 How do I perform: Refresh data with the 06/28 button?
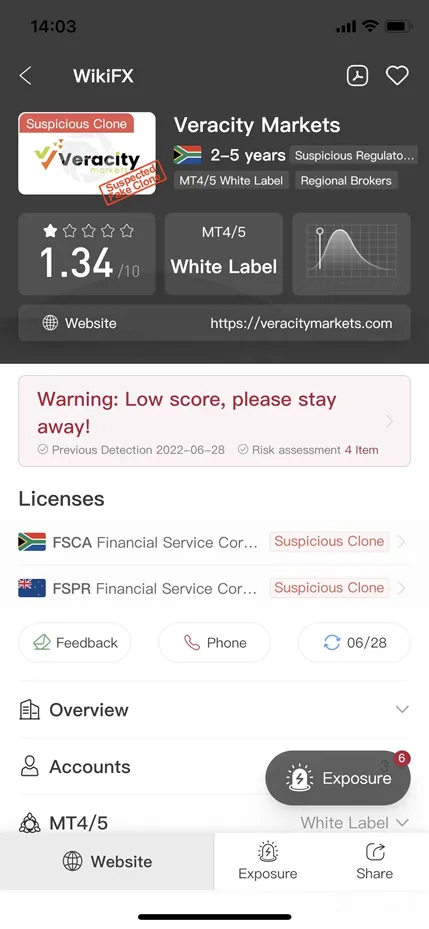(354, 642)
